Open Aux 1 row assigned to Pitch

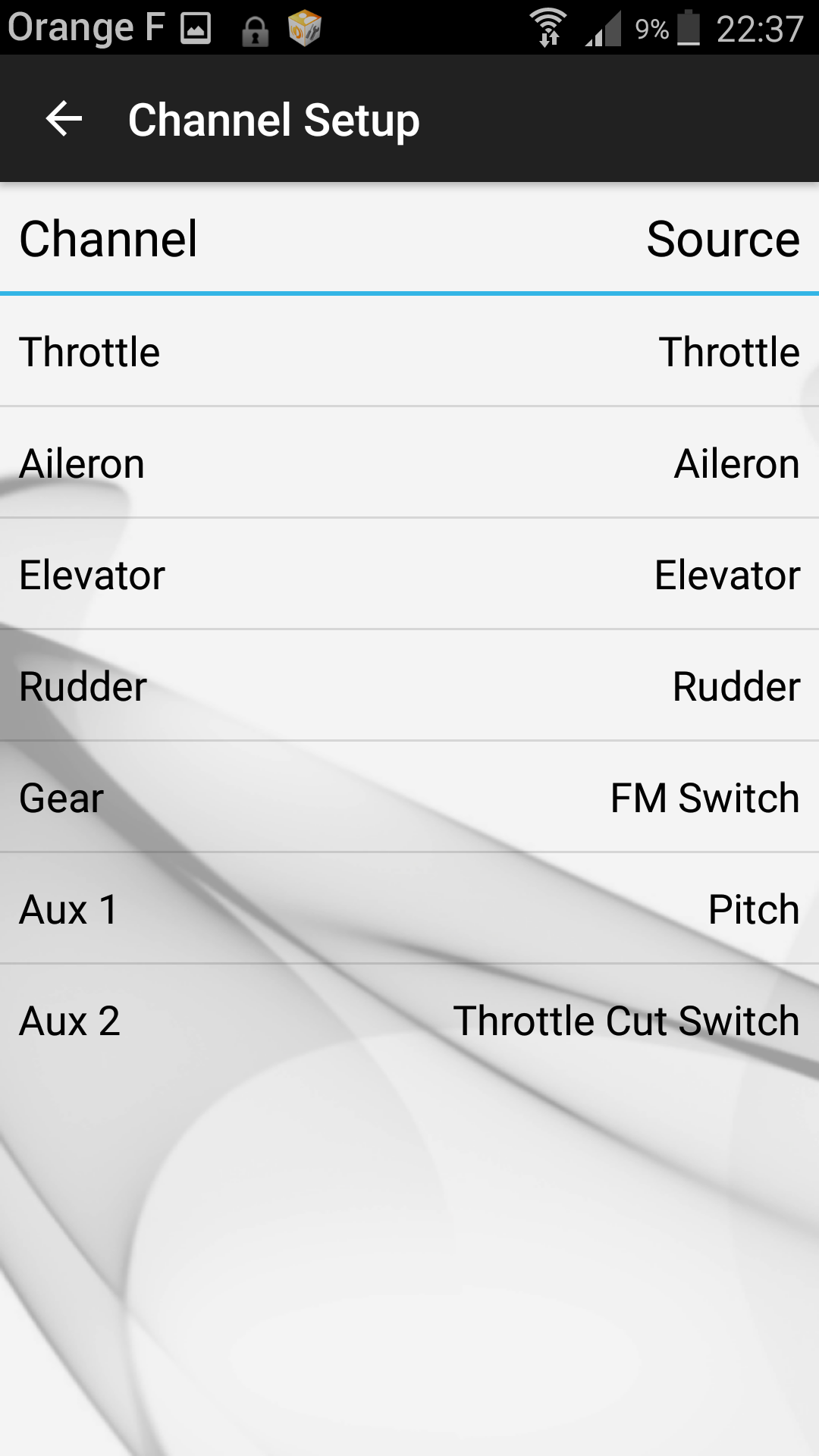pyautogui.click(x=409, y=908)
